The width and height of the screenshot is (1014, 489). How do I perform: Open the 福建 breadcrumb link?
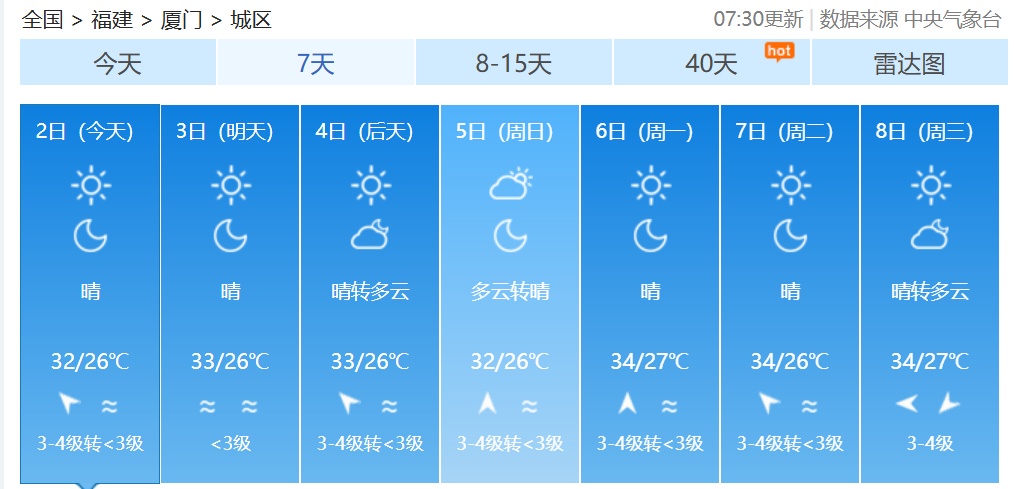[x=111, y=19]
